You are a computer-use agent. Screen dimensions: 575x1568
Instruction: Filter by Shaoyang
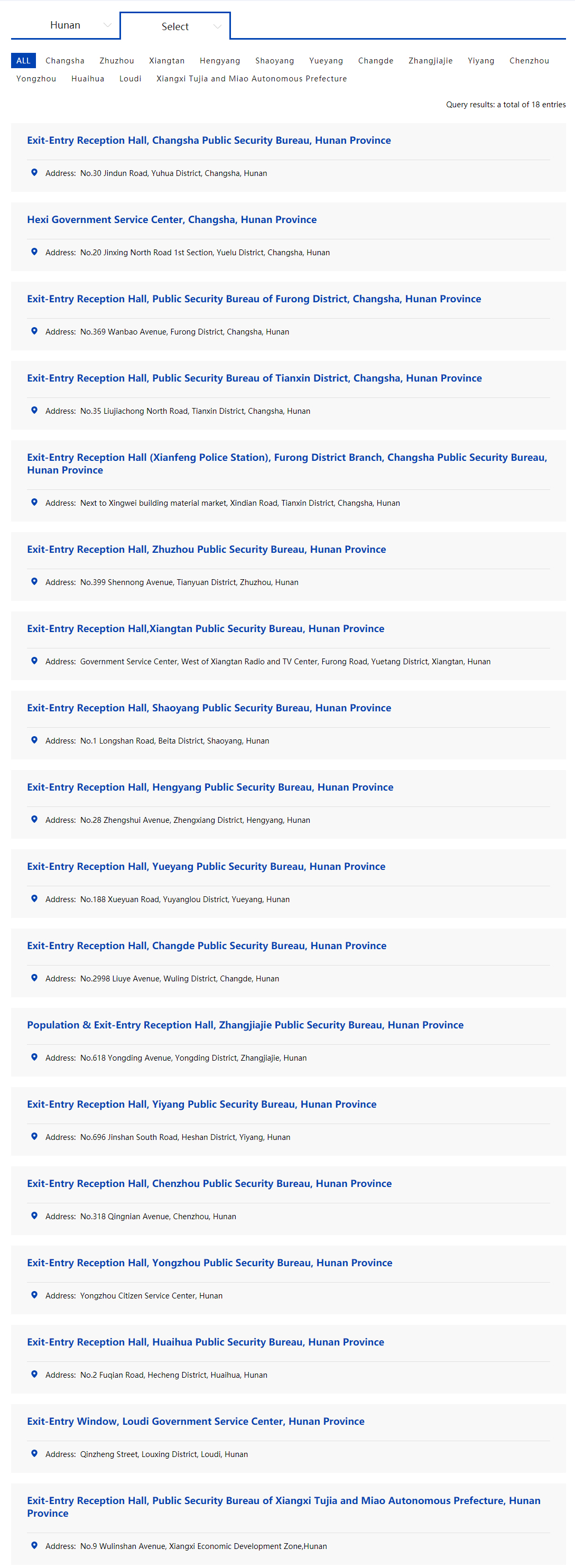pos(274,61)
